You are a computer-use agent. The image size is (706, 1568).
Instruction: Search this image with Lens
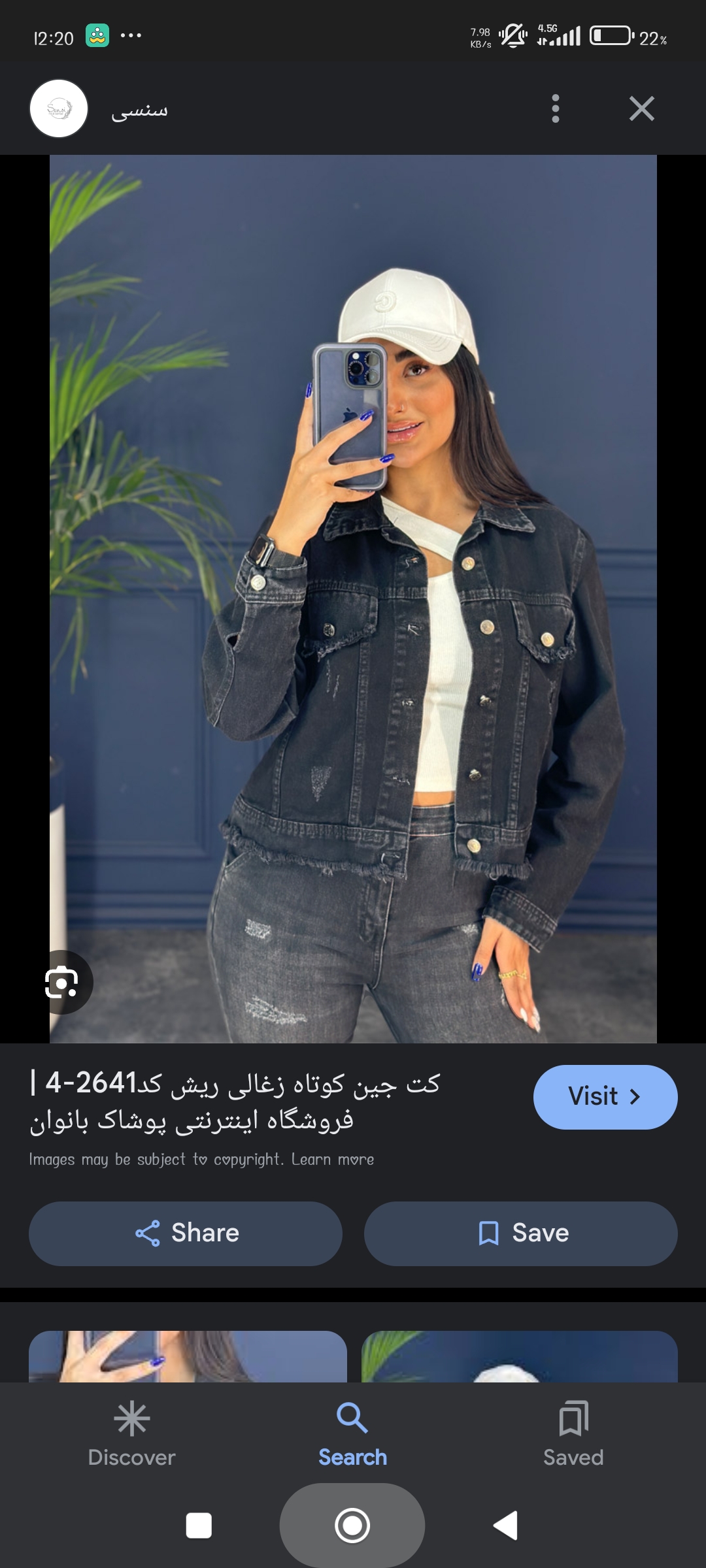62,982
